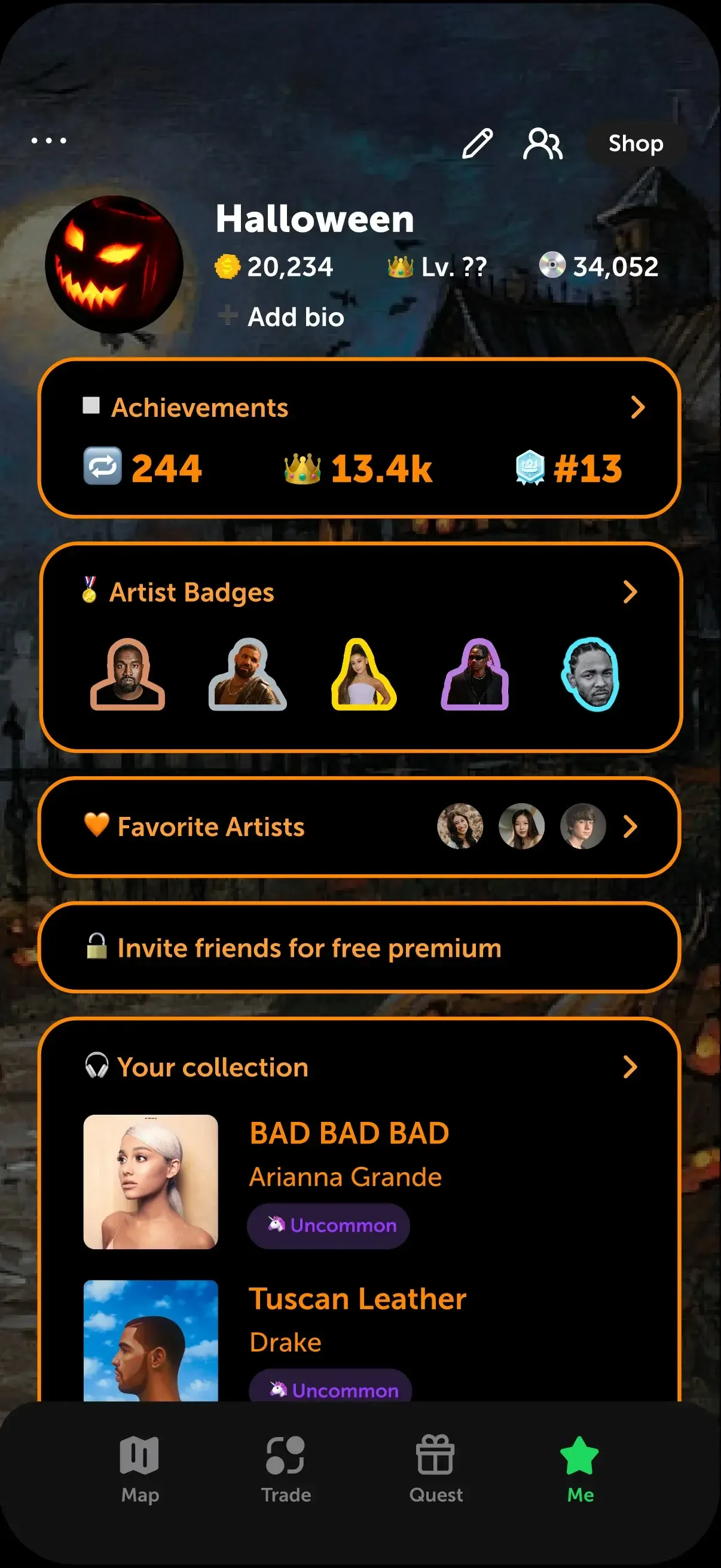Open the three-dot overflow menu
721x1568 pixels.
(x=48, y=141)
